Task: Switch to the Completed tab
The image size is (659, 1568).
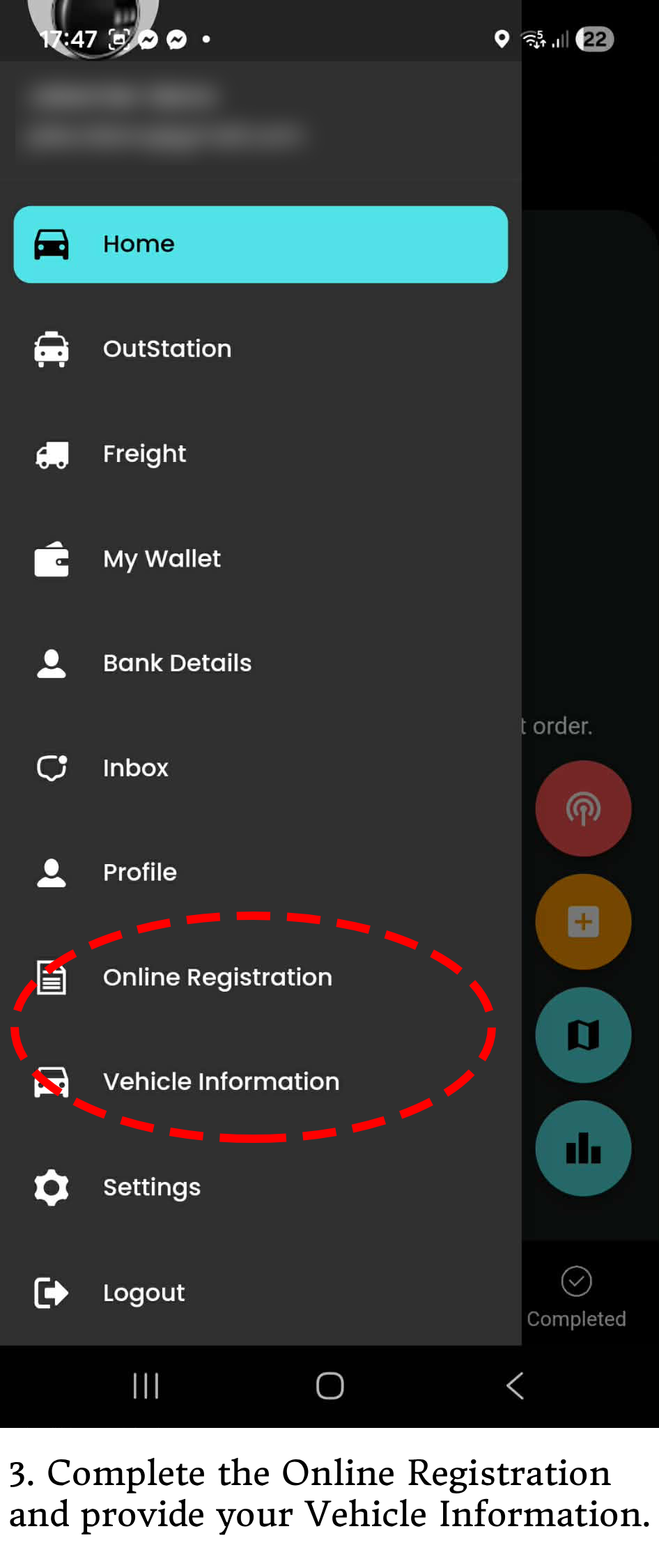Action: [x=576, y=1297]
